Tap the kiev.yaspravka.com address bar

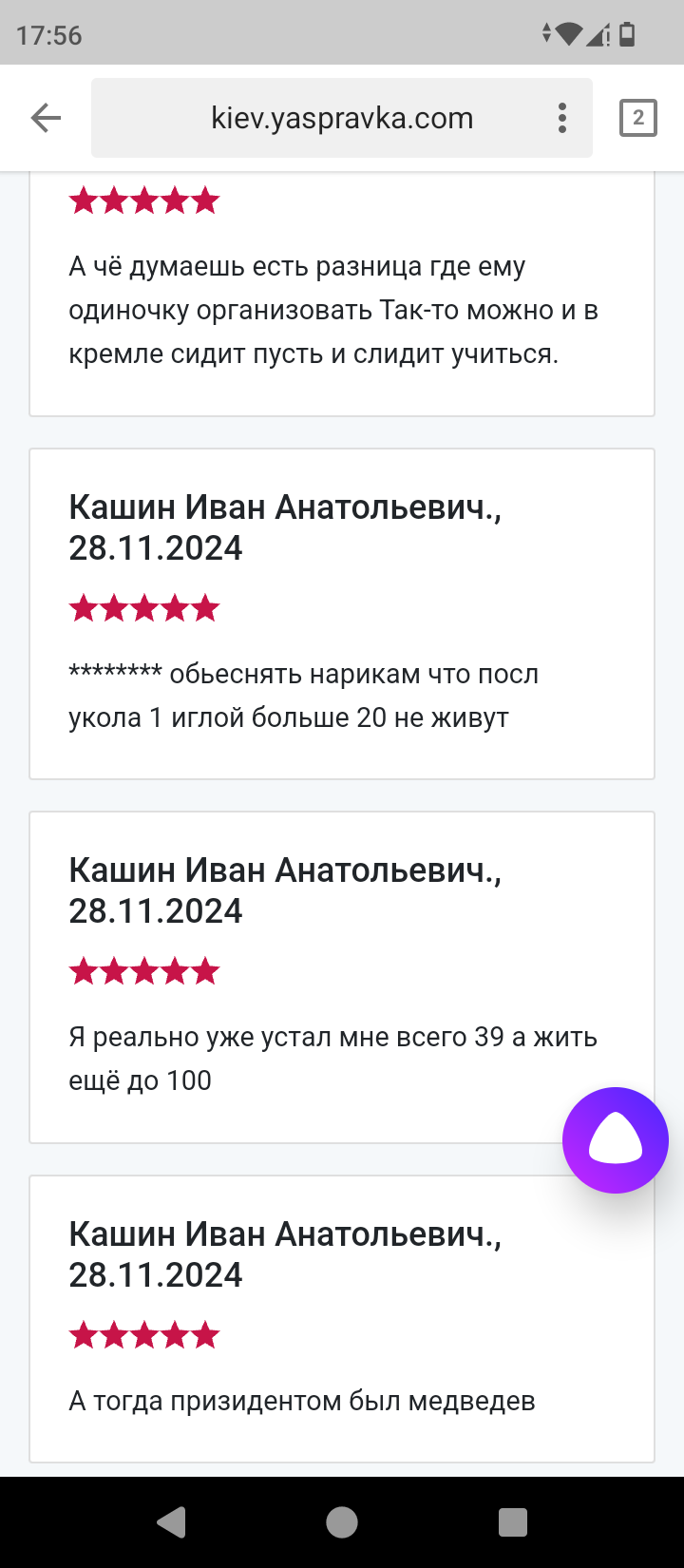[342, 118]
